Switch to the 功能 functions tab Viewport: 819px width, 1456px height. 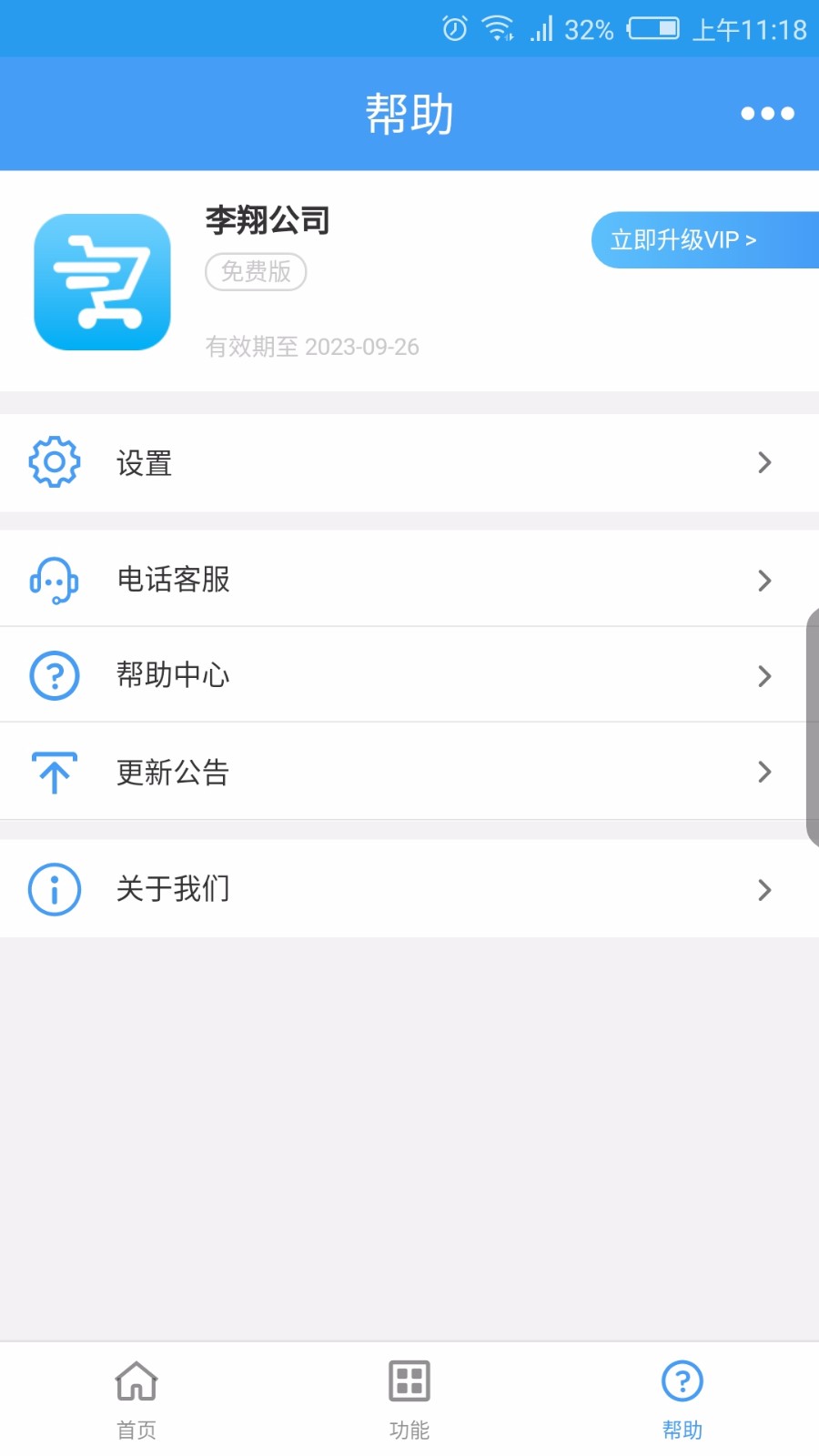(x=409, y=1397)
